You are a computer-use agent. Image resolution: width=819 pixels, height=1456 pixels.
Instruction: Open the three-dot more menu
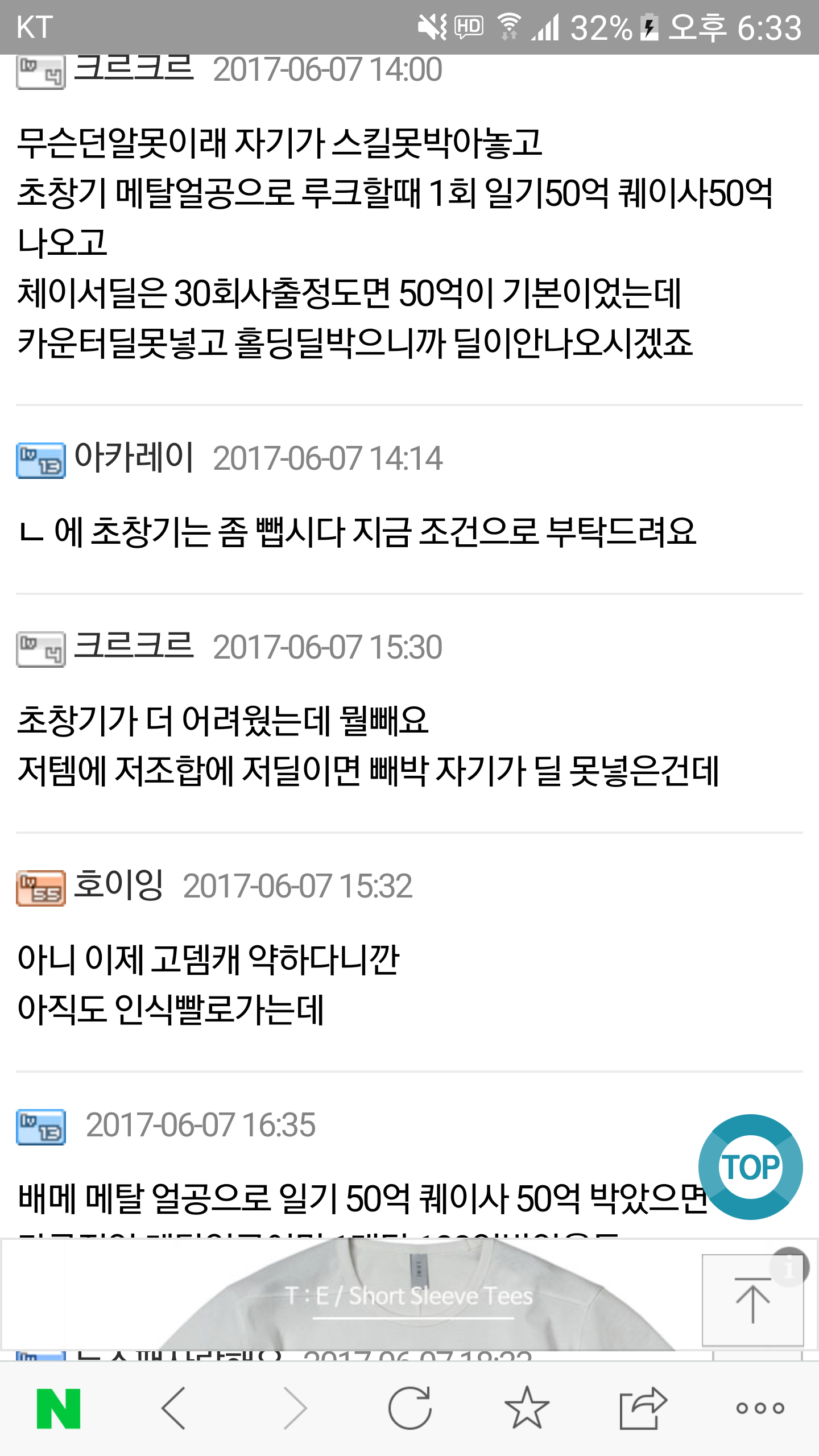click(760, 1408)
